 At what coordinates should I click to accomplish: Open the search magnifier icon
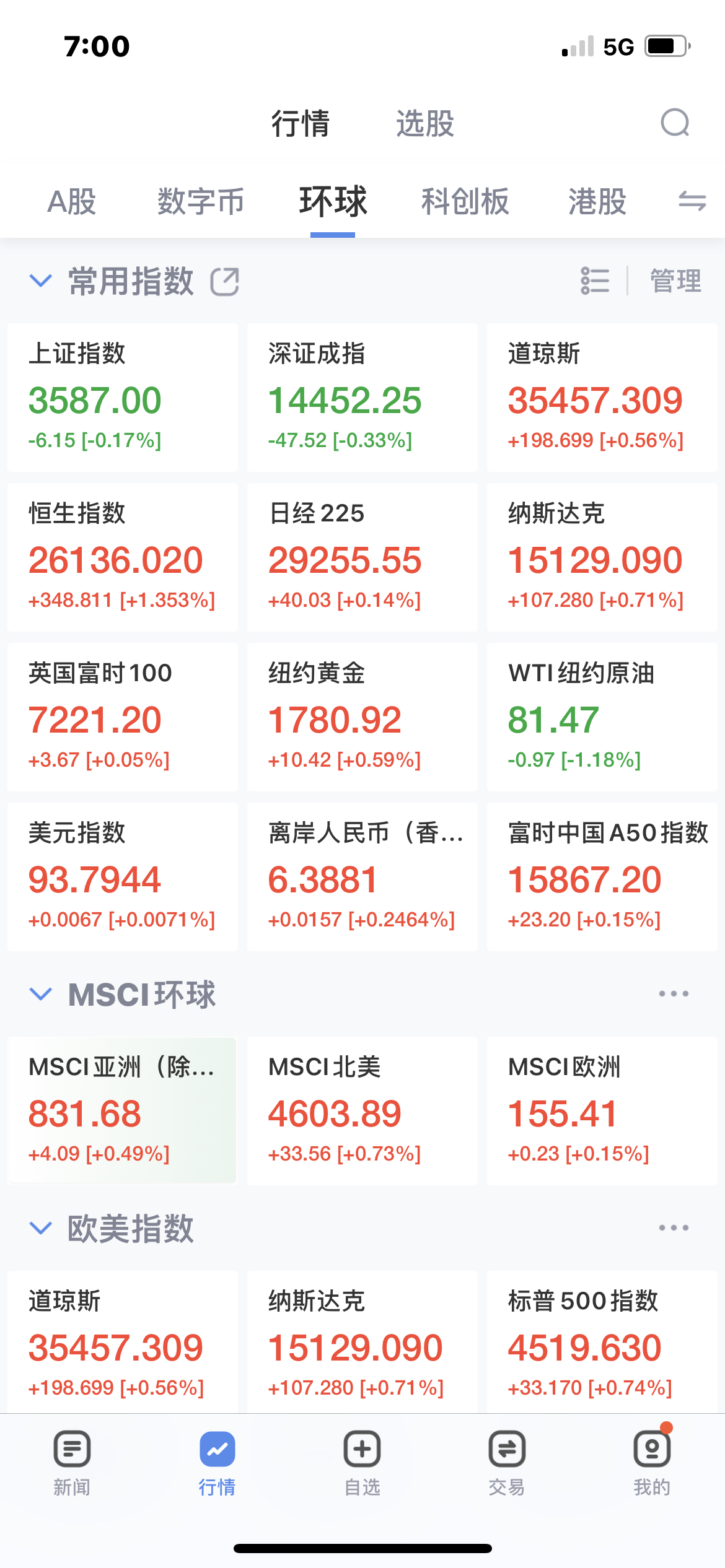[675, 123]
